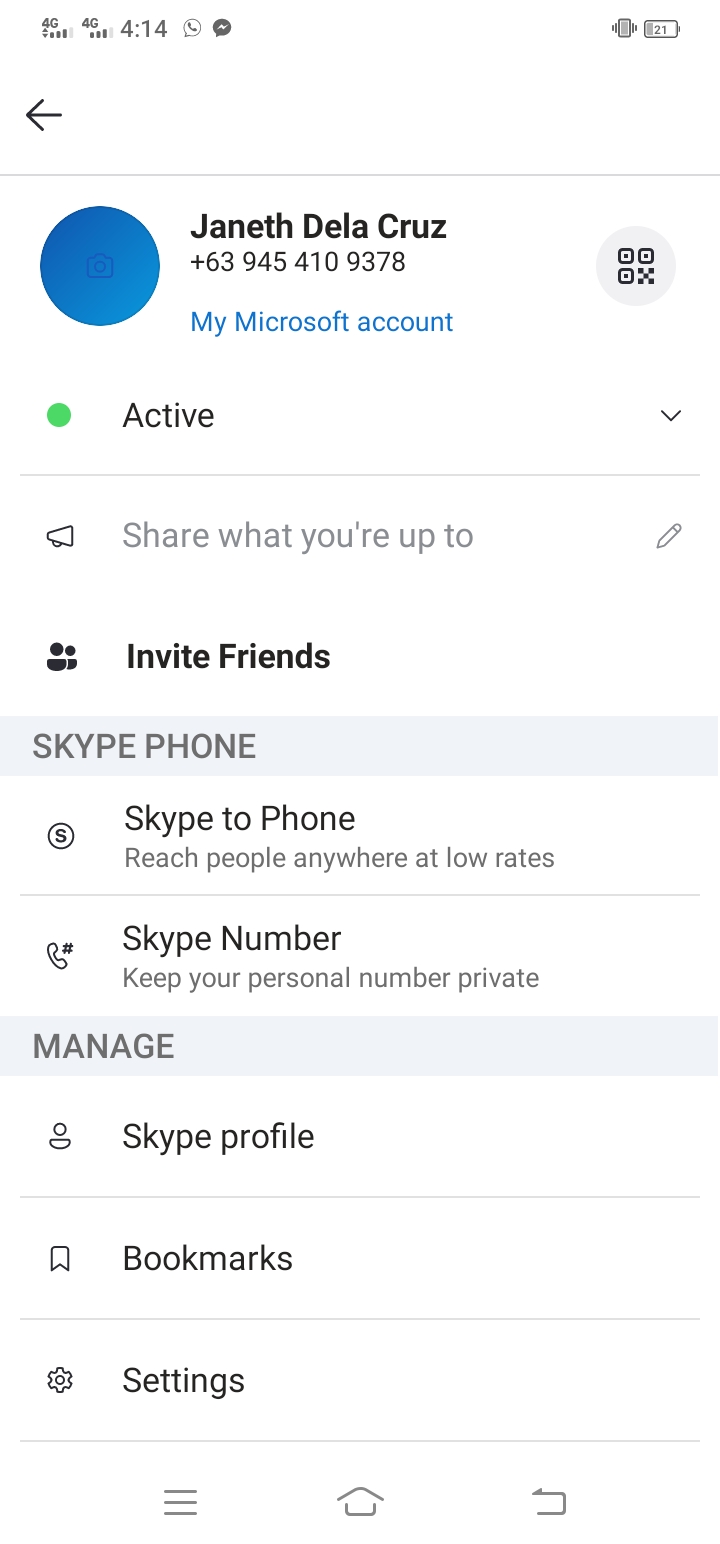Image resolution: width=720 pixels, height=1544 pixels.
Task: Open Skype Number
Action: [360, 956]
